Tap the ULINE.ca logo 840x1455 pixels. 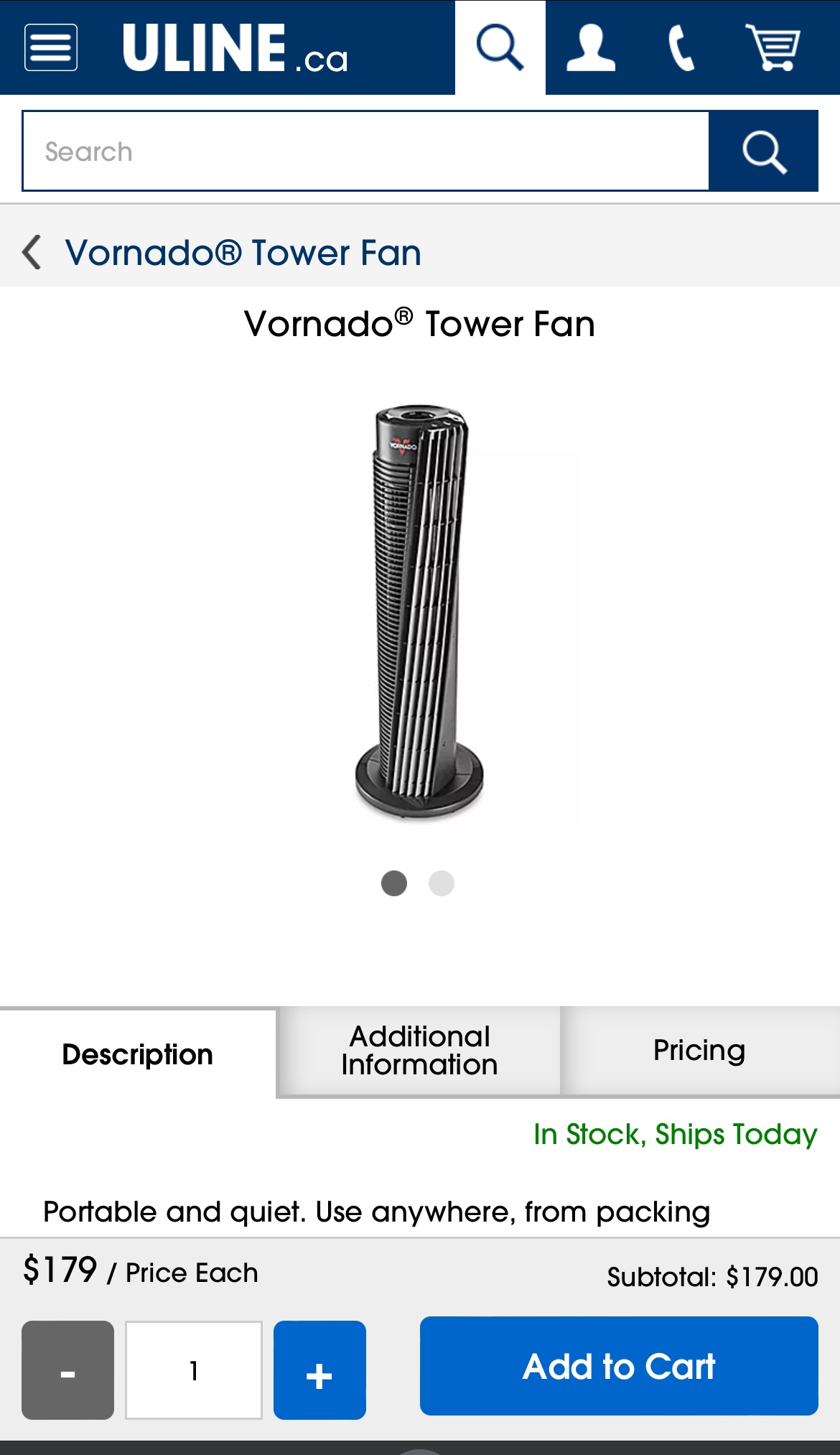click(x=235, y=48)
